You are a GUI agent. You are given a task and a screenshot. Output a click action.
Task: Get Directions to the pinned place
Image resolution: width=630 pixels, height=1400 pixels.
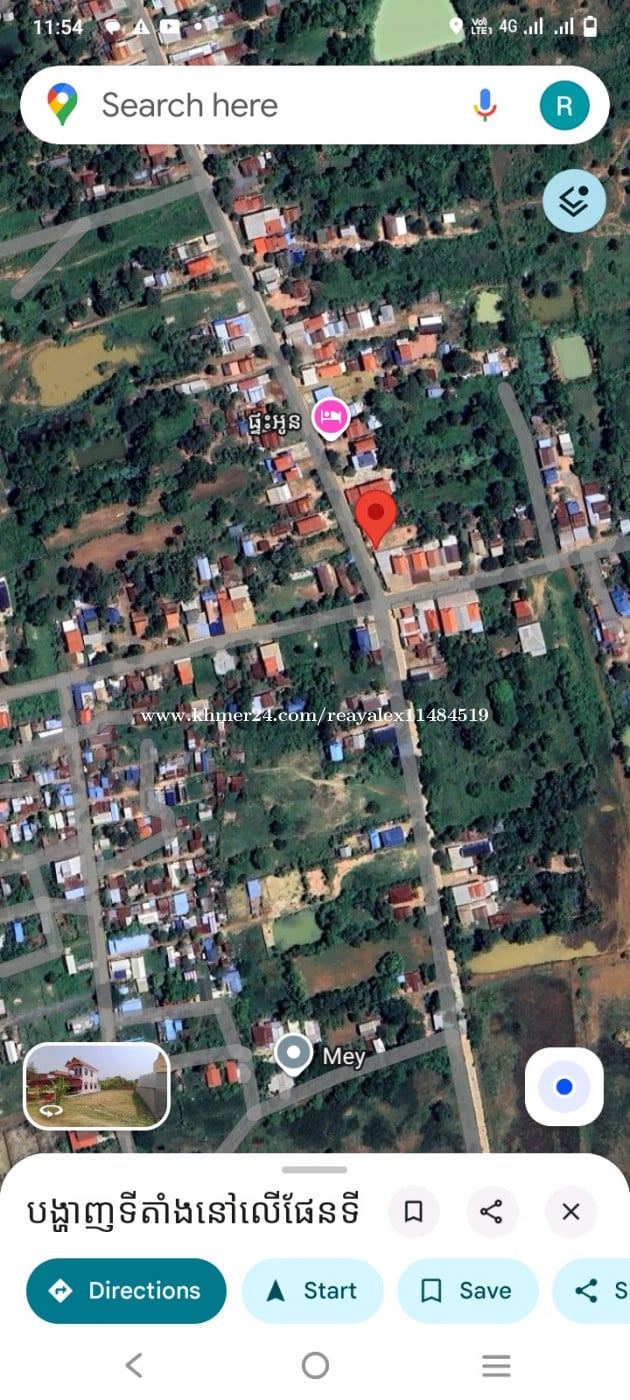pos(126,1291)
